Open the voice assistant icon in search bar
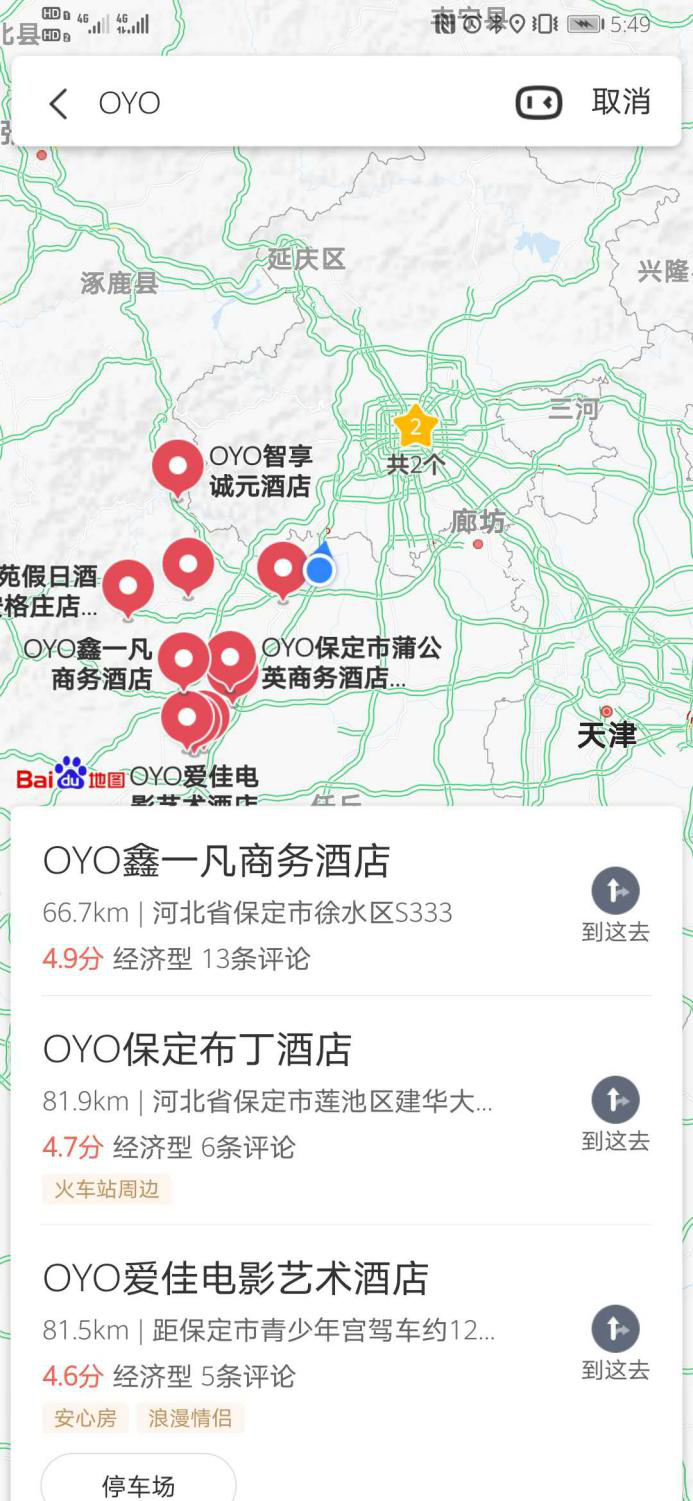Image resolution: width=693 pixels, height=1501 pixels. tap(538, 103)
